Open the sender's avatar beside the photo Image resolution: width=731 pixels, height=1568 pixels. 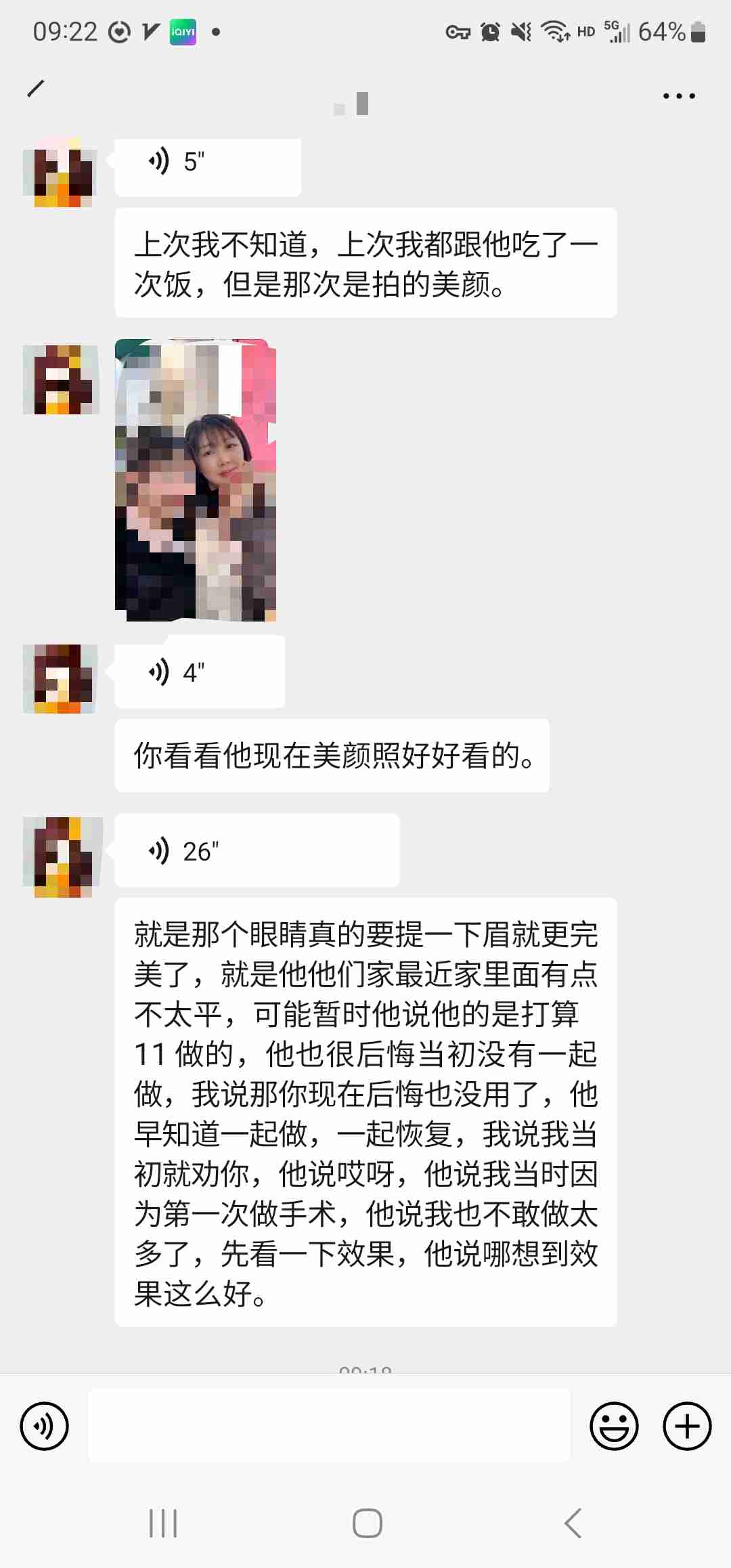click(x=61, y=379)
